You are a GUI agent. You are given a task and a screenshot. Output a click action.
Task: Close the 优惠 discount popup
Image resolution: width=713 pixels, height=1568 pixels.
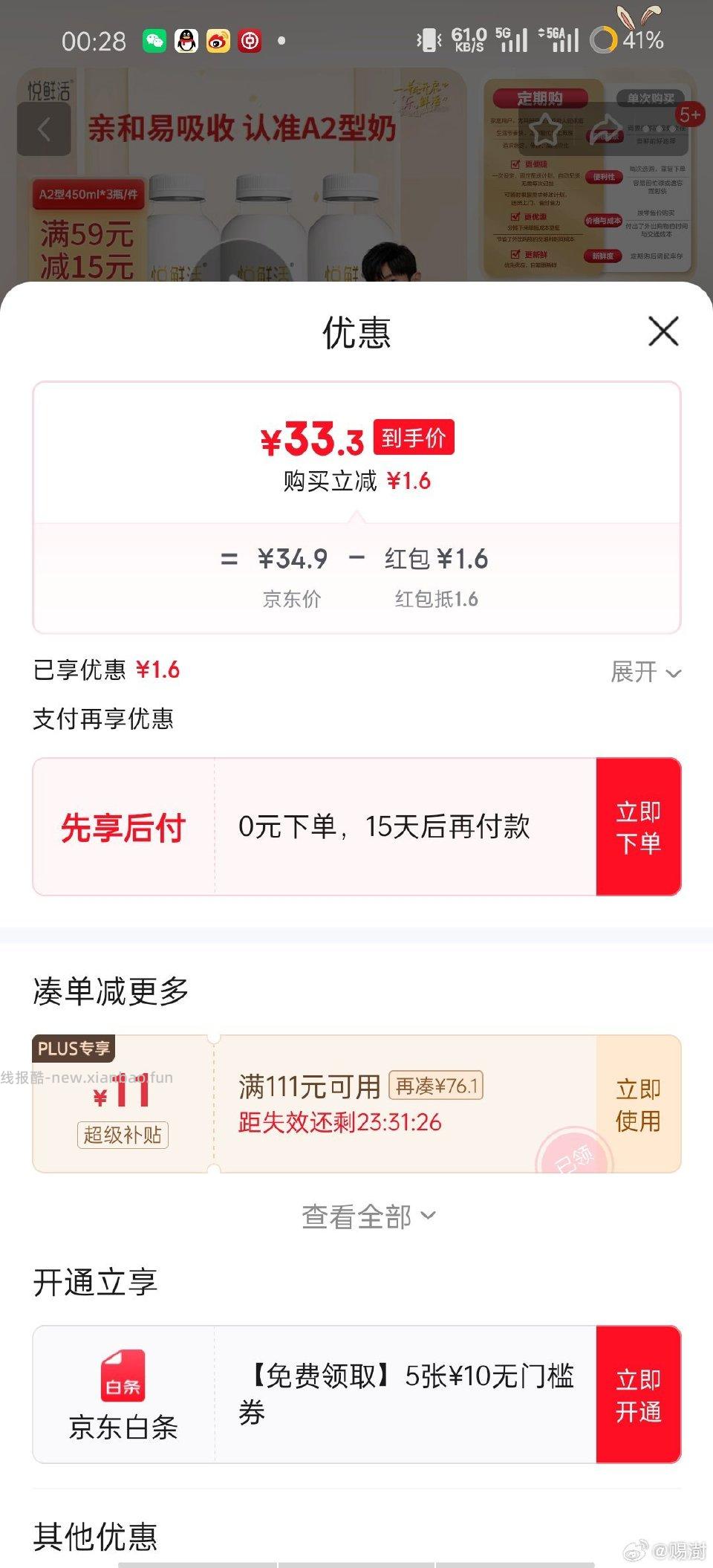[663, 332]
